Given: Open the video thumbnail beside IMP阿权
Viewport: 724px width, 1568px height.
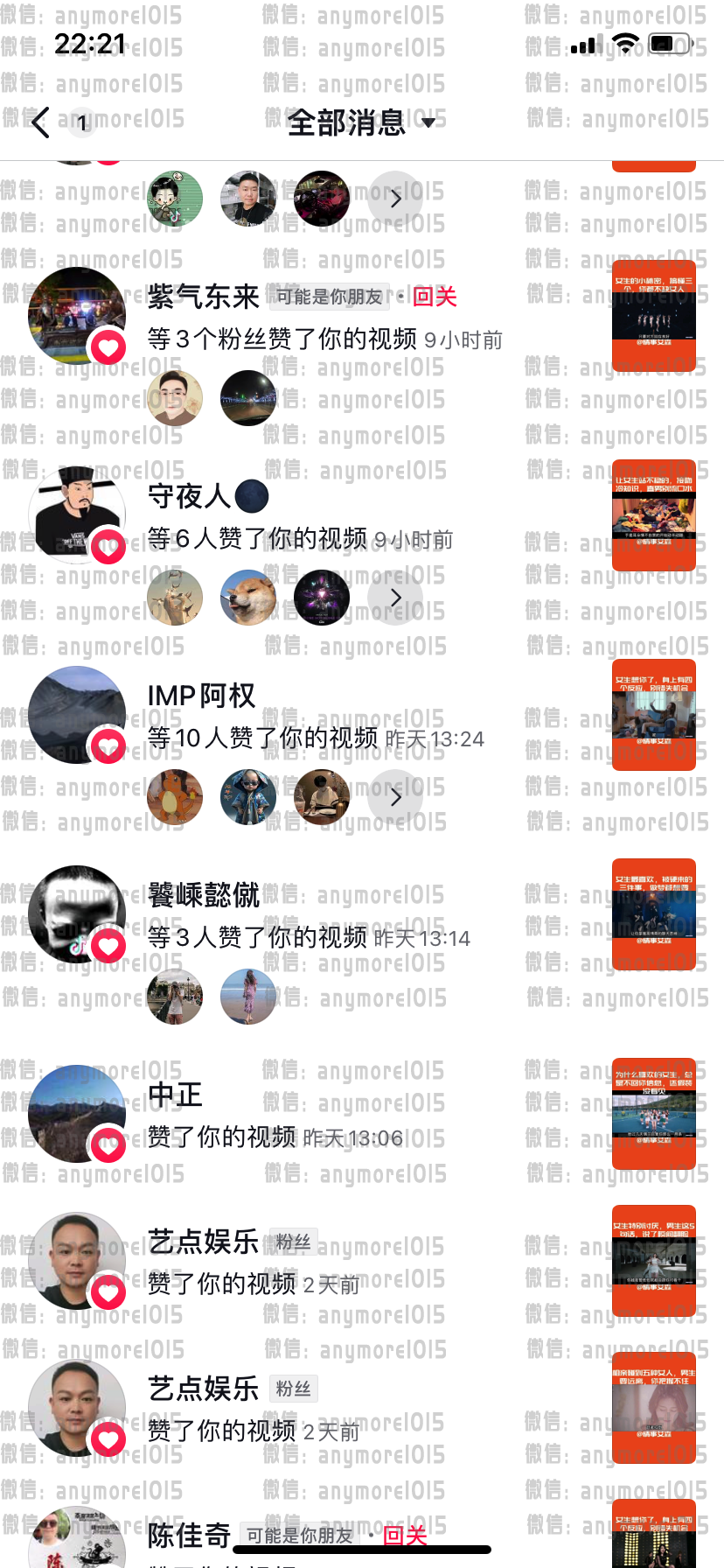Looking at the screenshot, I should click(x=654, y=715).
